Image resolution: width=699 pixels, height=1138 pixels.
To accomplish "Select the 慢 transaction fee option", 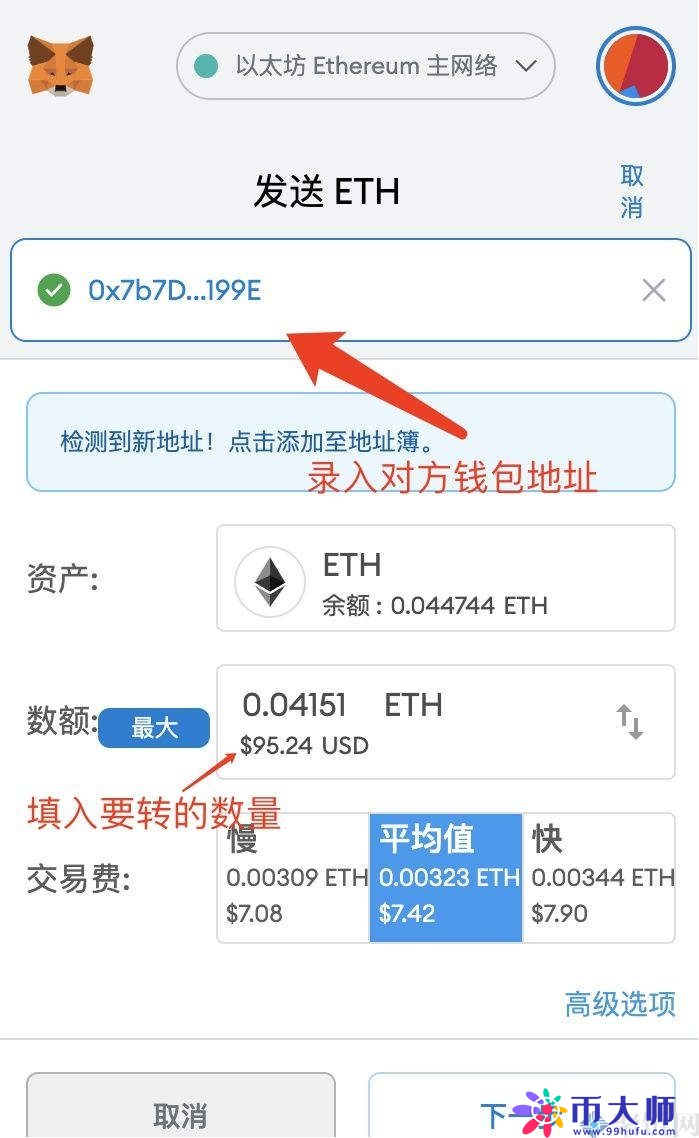I will pyautogui.click(x=293, y=877).
